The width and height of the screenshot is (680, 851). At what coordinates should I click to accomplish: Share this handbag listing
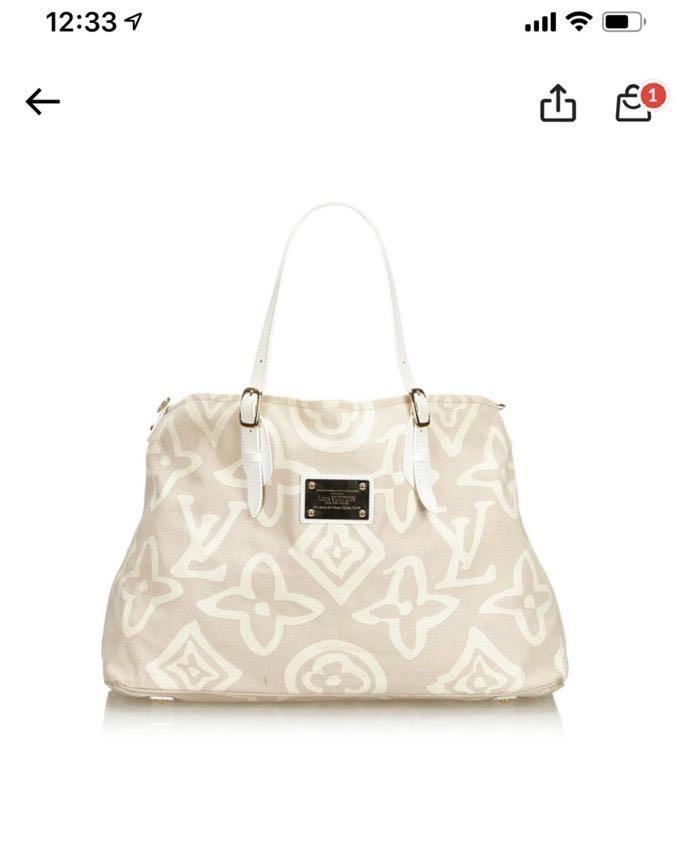[558, 102]
